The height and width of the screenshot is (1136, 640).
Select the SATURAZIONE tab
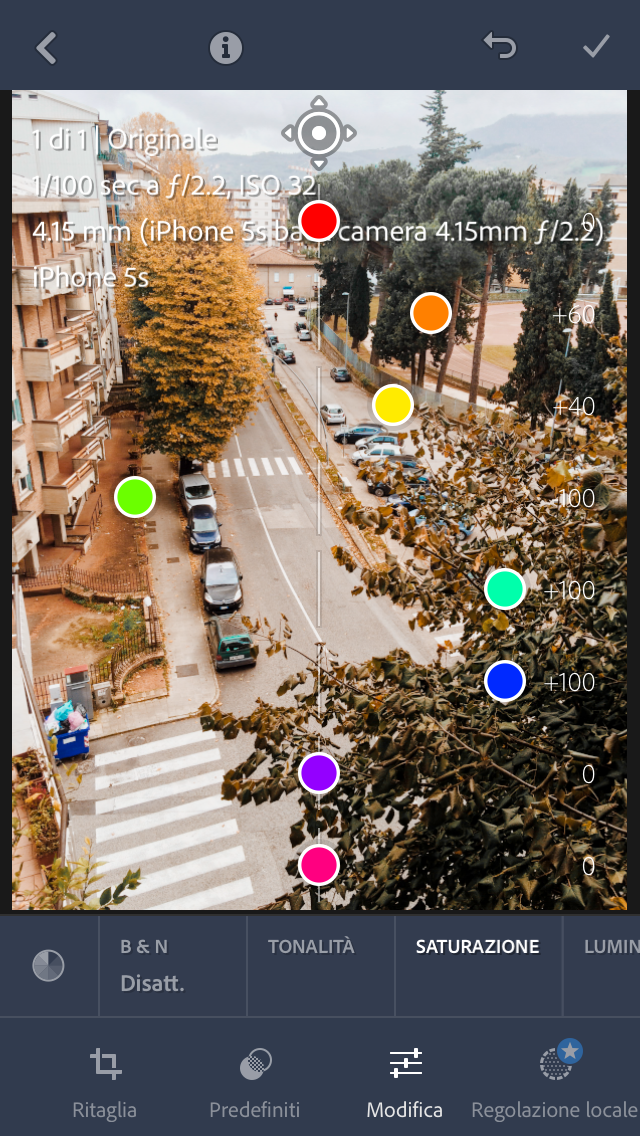[x=478, y=947]
